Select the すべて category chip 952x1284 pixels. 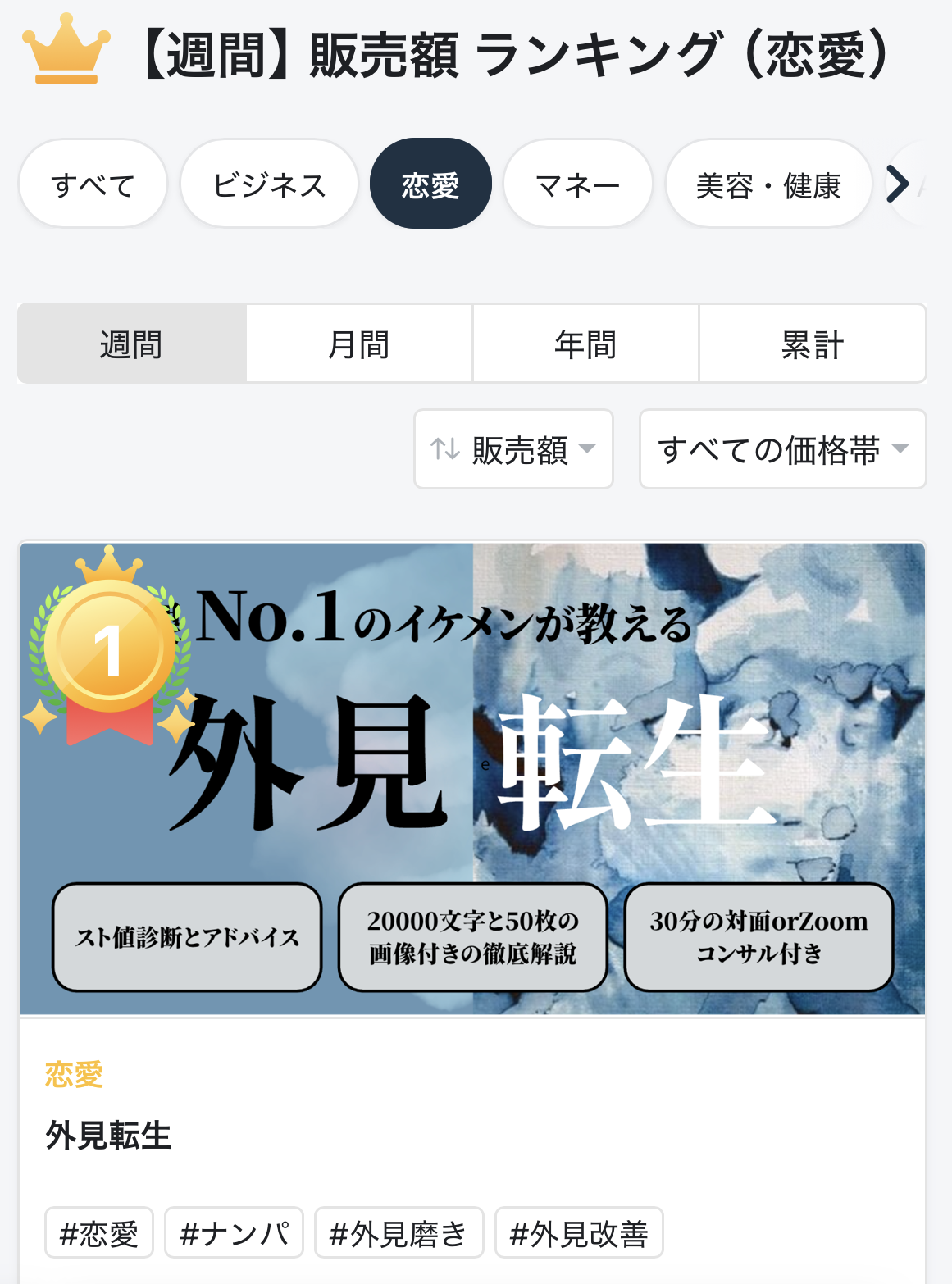93,184
